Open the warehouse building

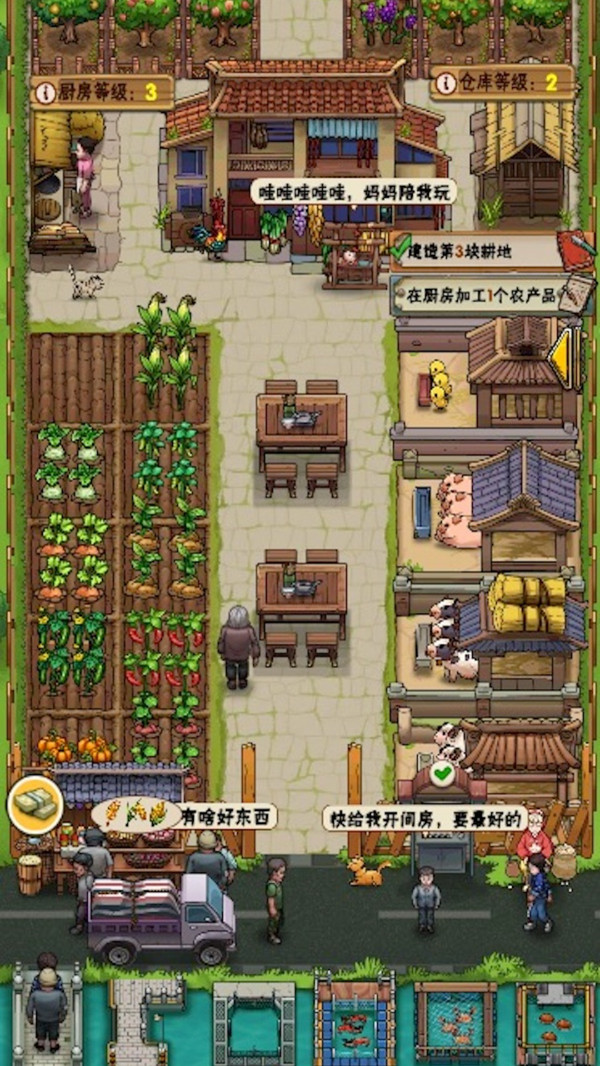[525, 160]
